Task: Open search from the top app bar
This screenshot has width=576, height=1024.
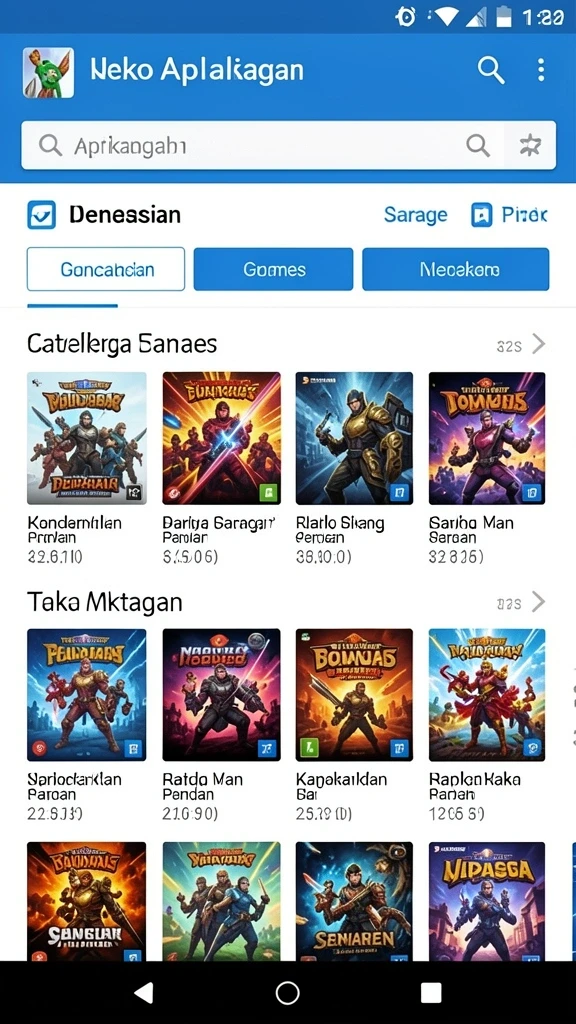Action: pos(491,69)
